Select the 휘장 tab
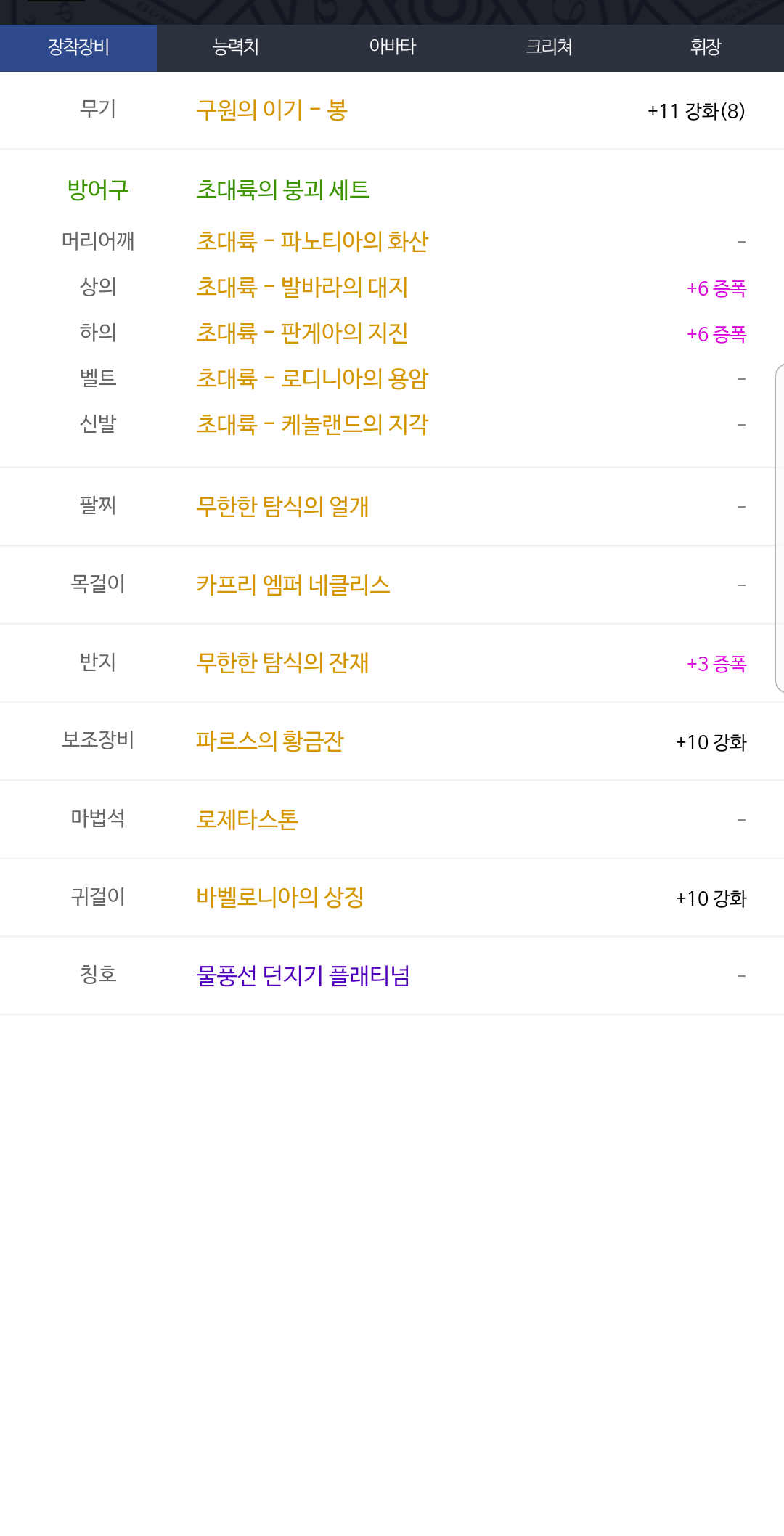Image resolution: width=784 pixels, height=1536 pixels. click(x=706, y=48)
